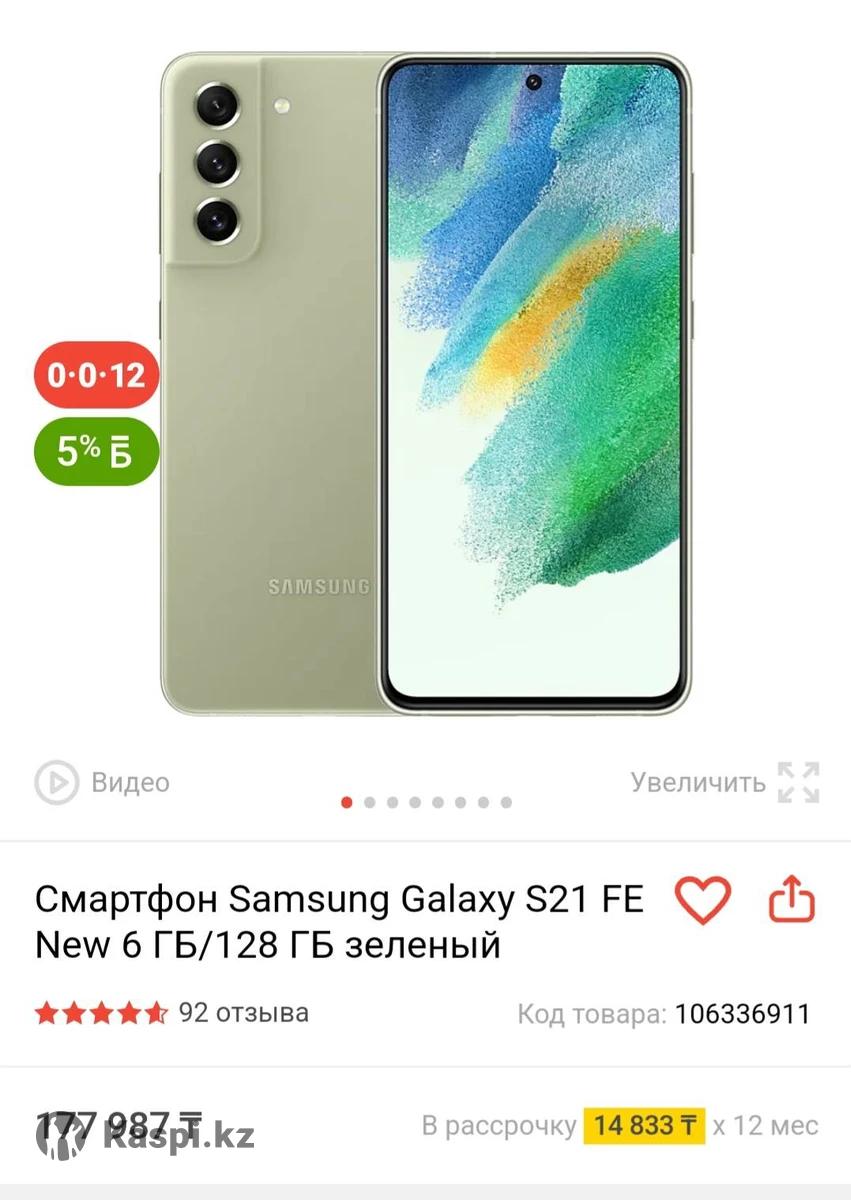
Task: Tap Увеличить to enlarge the photo
Action: point(725,782)
